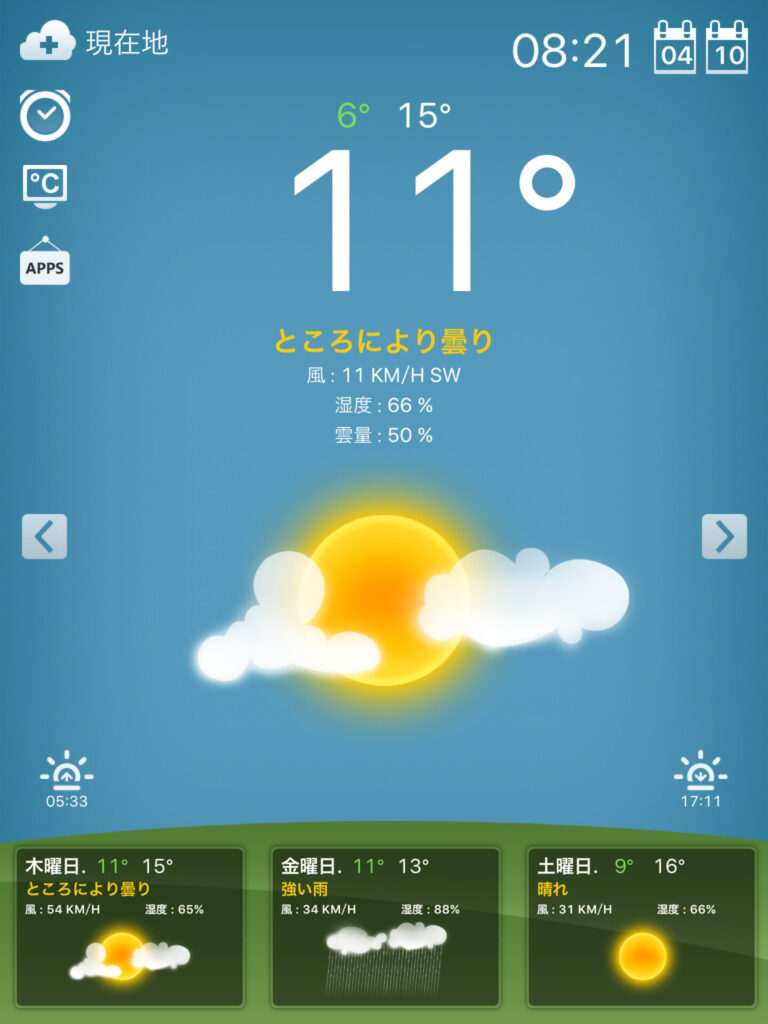Open the Thursday 木曜日 forecast card
The image size is (768, 1024).
tap(130, 926)
